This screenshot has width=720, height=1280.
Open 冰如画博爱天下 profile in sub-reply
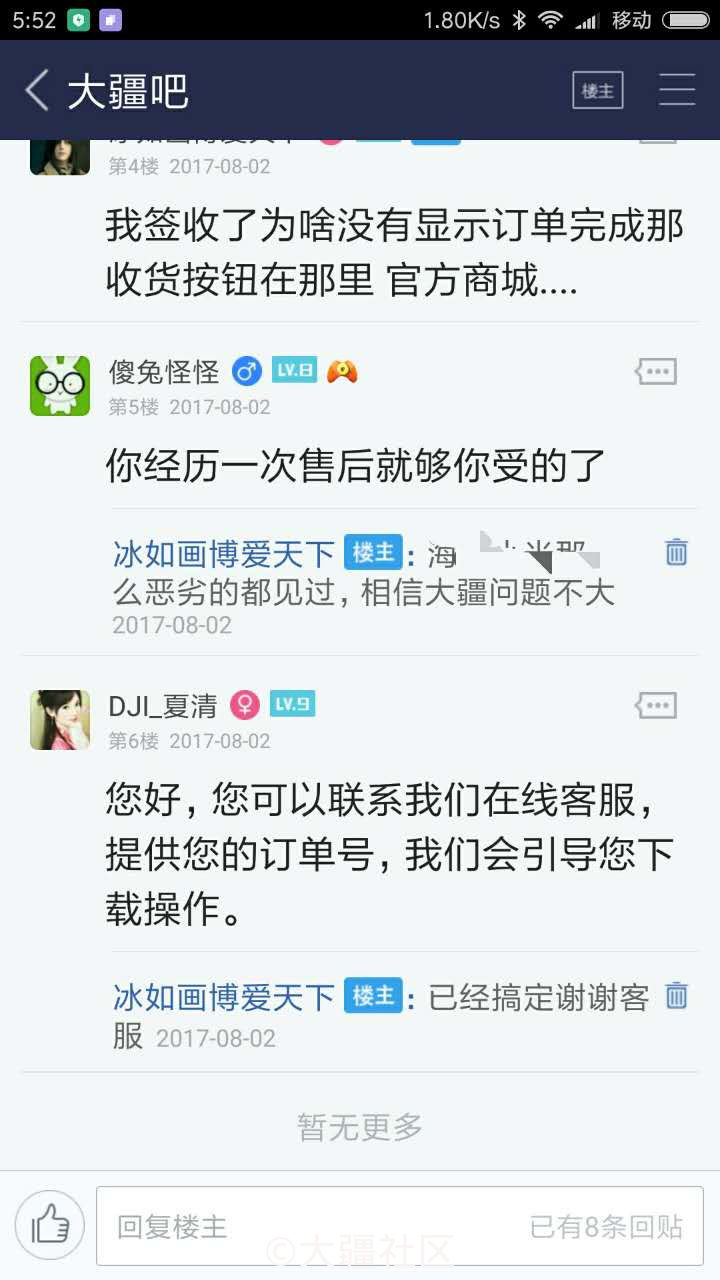coord(223,553)
